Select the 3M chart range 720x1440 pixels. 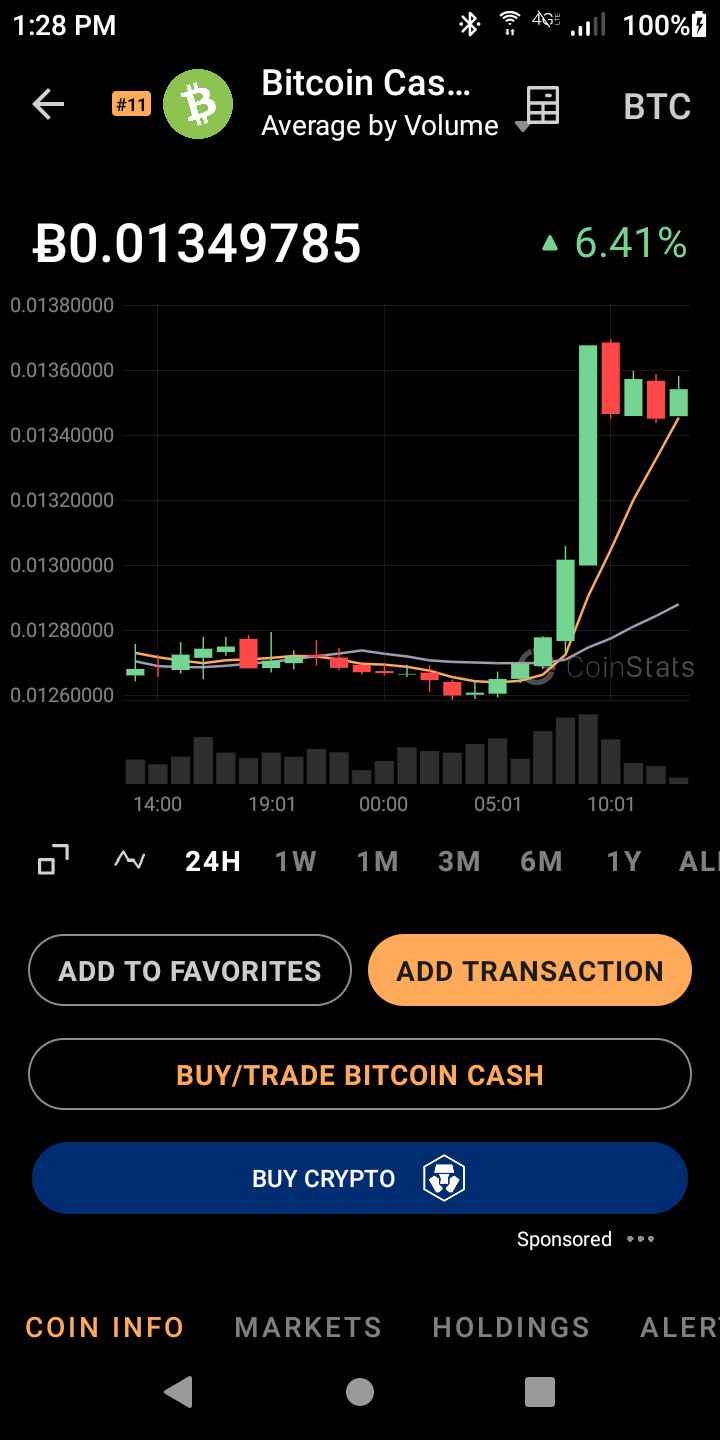tap(460, 861)
